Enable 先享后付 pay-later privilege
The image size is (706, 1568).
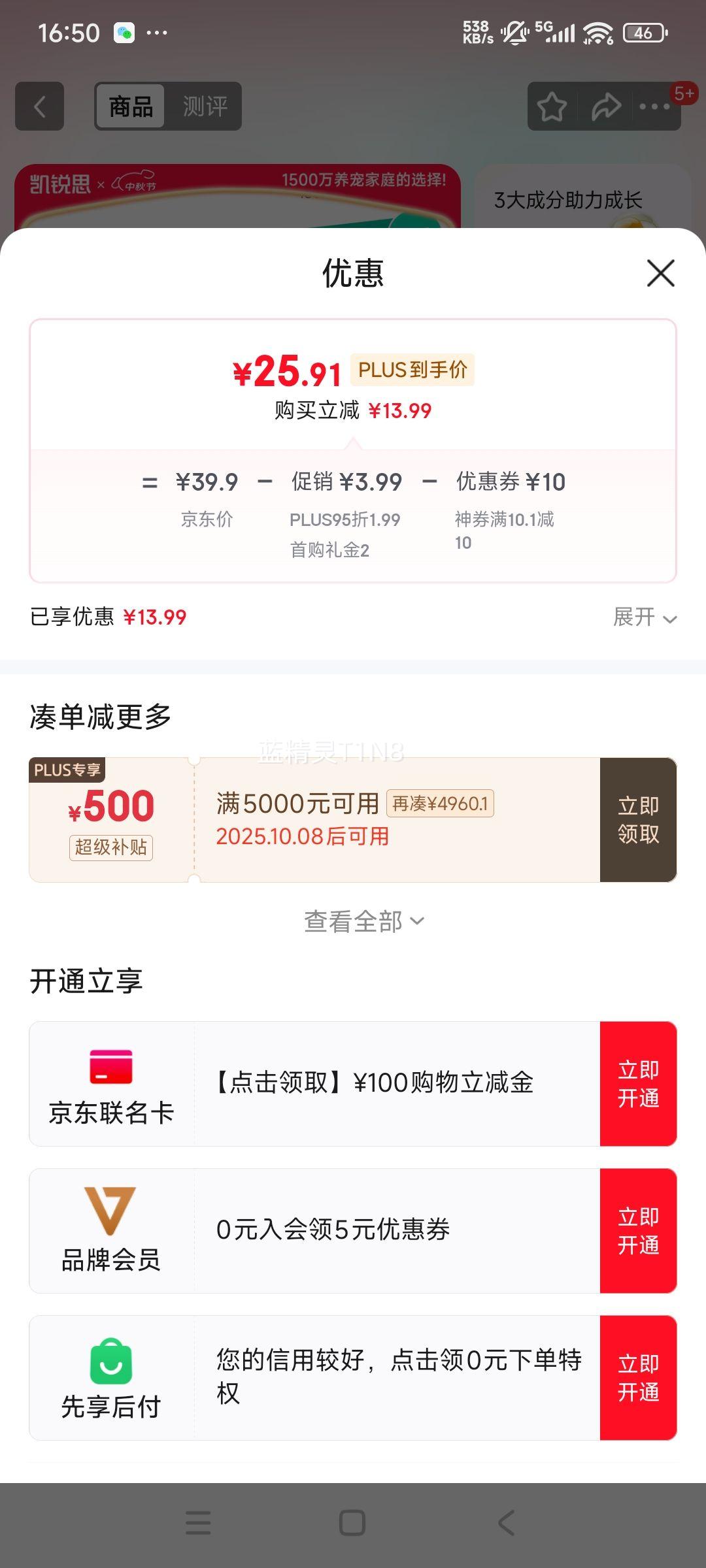pos(638,1378)
